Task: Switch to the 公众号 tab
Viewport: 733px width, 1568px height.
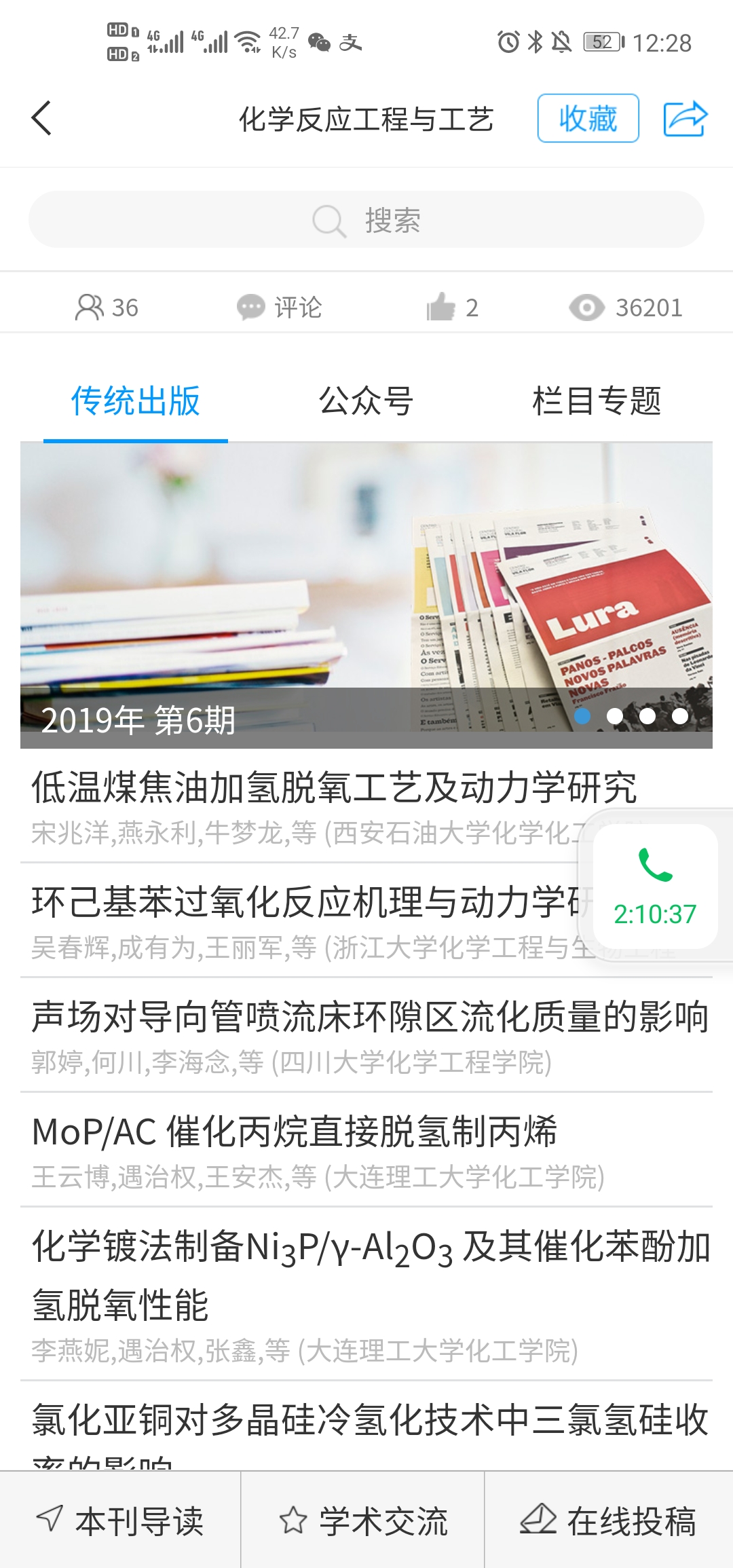Action: 366,400
